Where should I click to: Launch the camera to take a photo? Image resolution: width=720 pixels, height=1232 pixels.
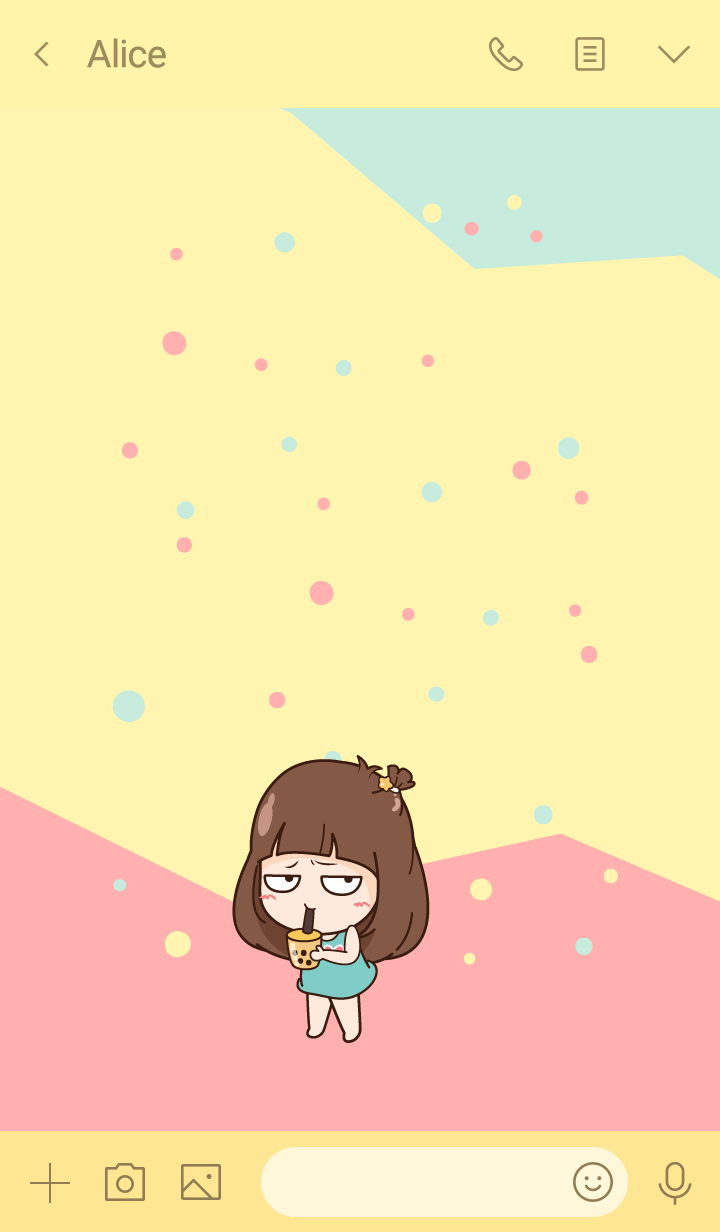pyautogui.click(x=125, y=1182)
